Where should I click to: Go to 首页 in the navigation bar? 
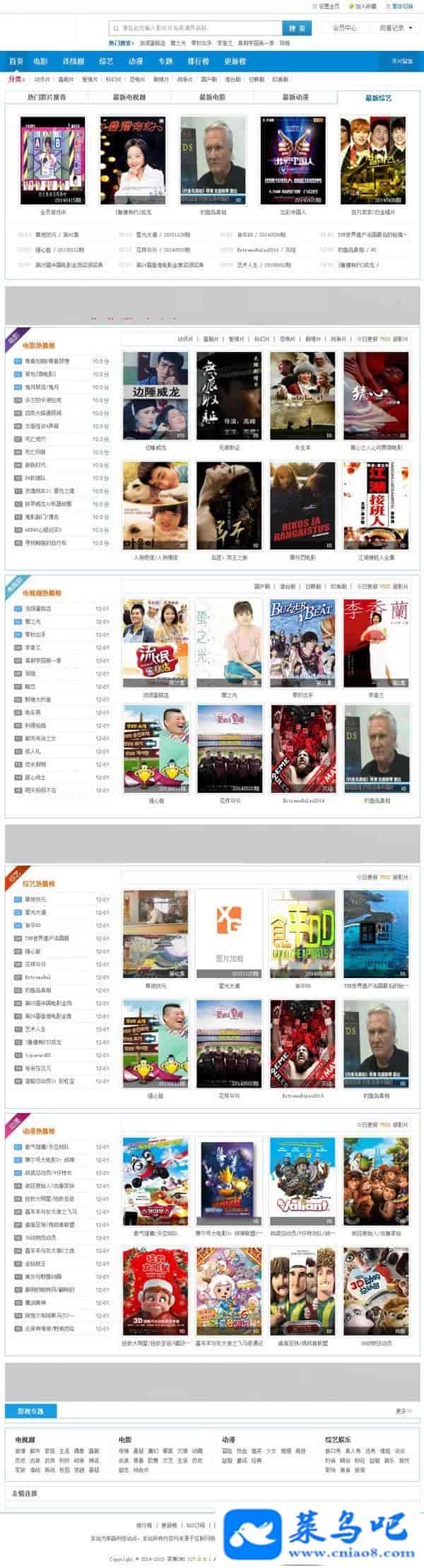click(16, 61)
